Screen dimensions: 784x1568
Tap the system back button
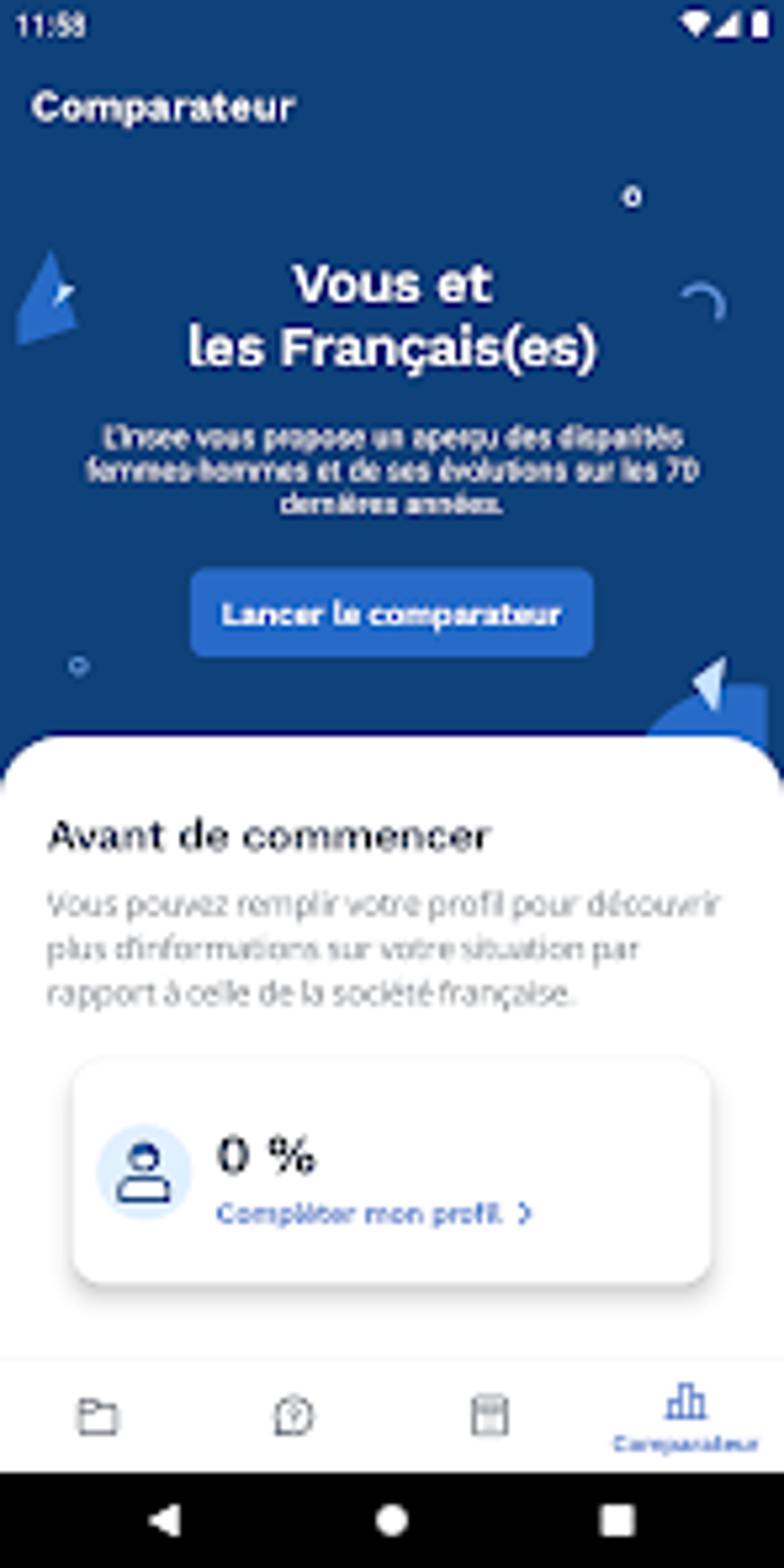pyautogui.click(x=165, y=1520)
